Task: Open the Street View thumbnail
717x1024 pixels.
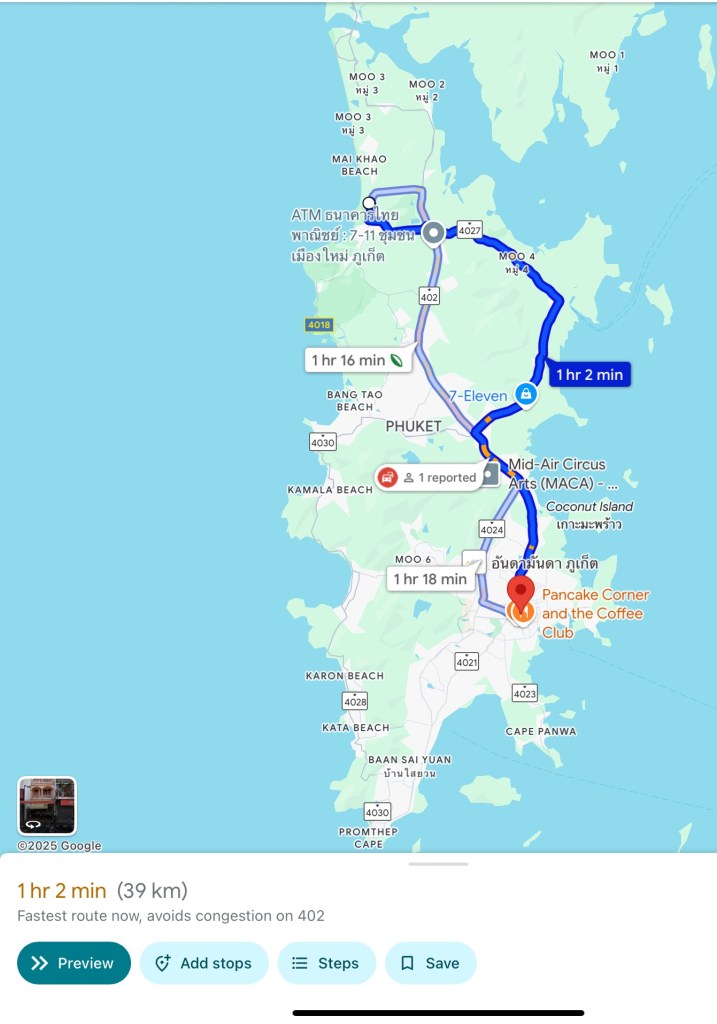Action: click(47, 805)
